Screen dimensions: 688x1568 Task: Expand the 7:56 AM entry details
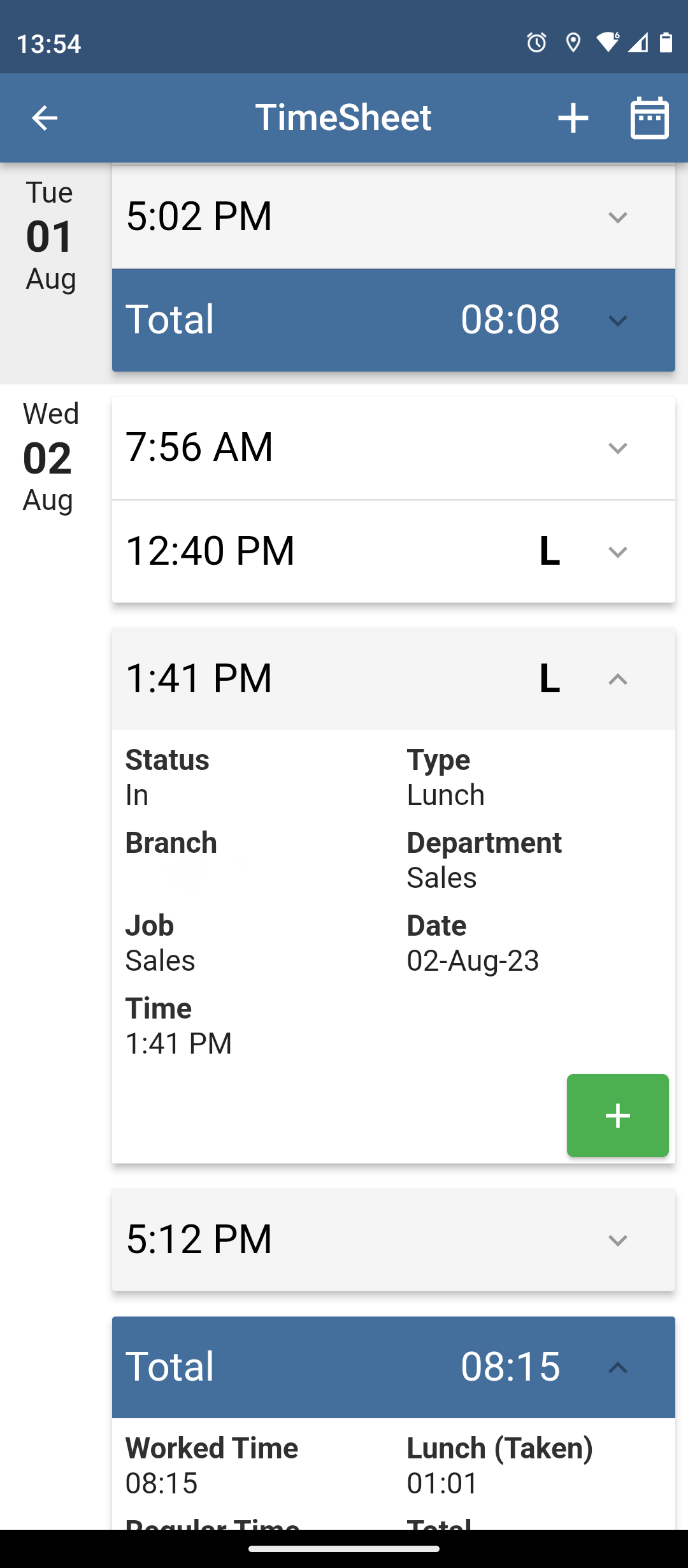click(x=617, y=448)
